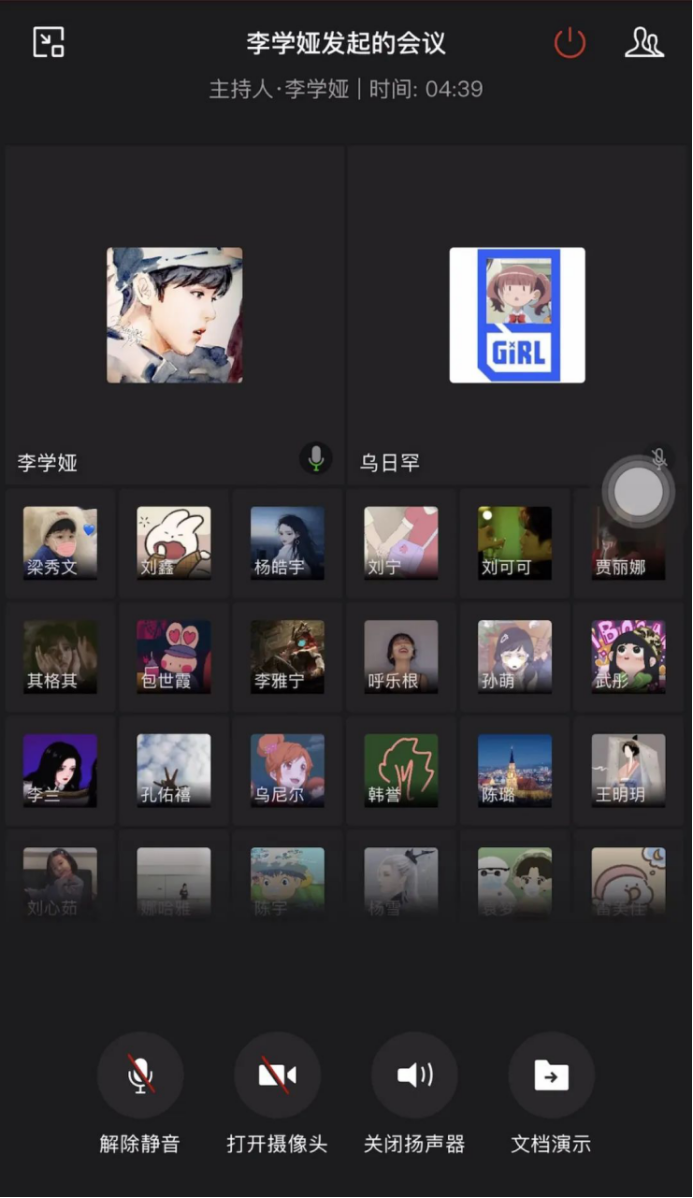Open participant 王明玥's tile
693x1198 pixels.
pyautogui.click(x=629, y=771)
